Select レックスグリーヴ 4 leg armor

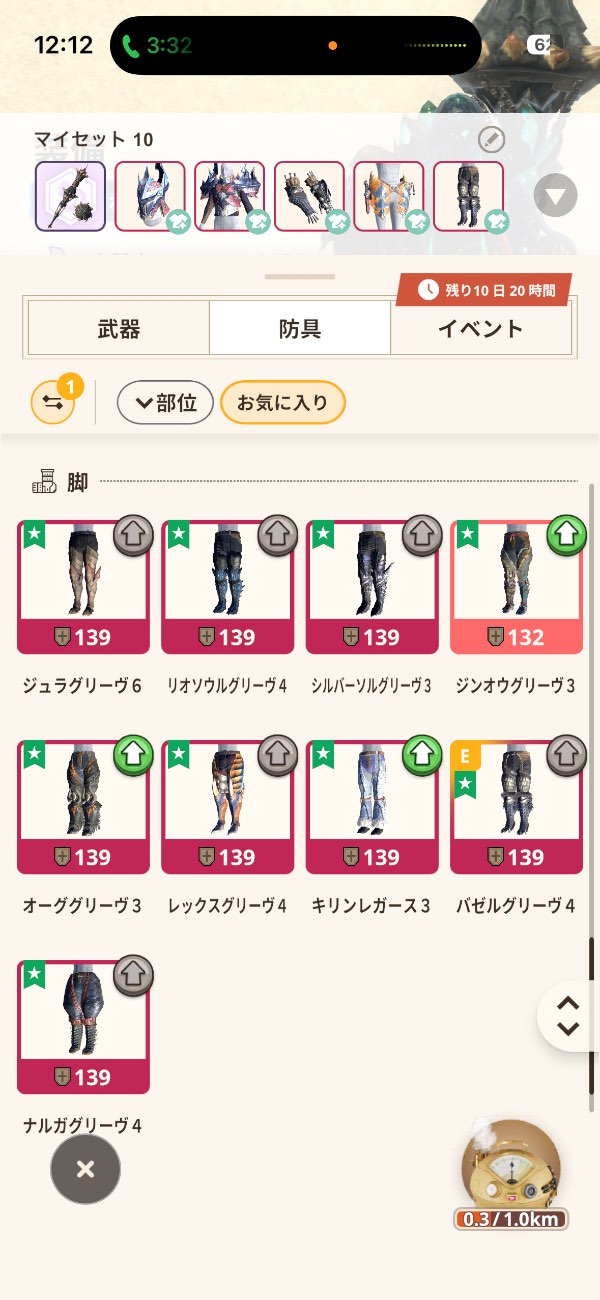tap(227, 807)
